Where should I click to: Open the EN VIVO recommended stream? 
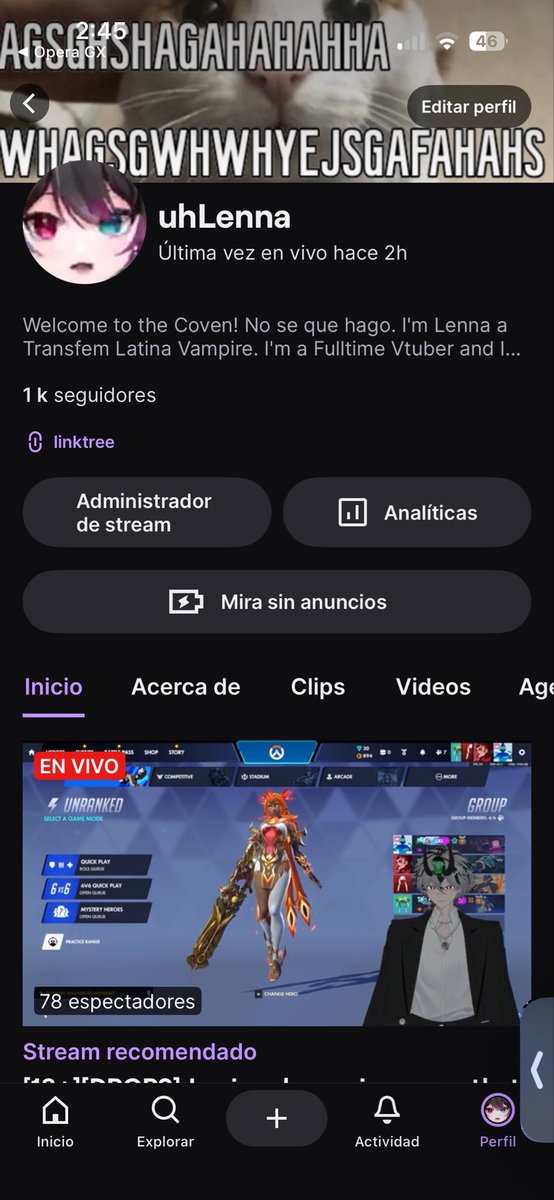click(x=277, y=883)
